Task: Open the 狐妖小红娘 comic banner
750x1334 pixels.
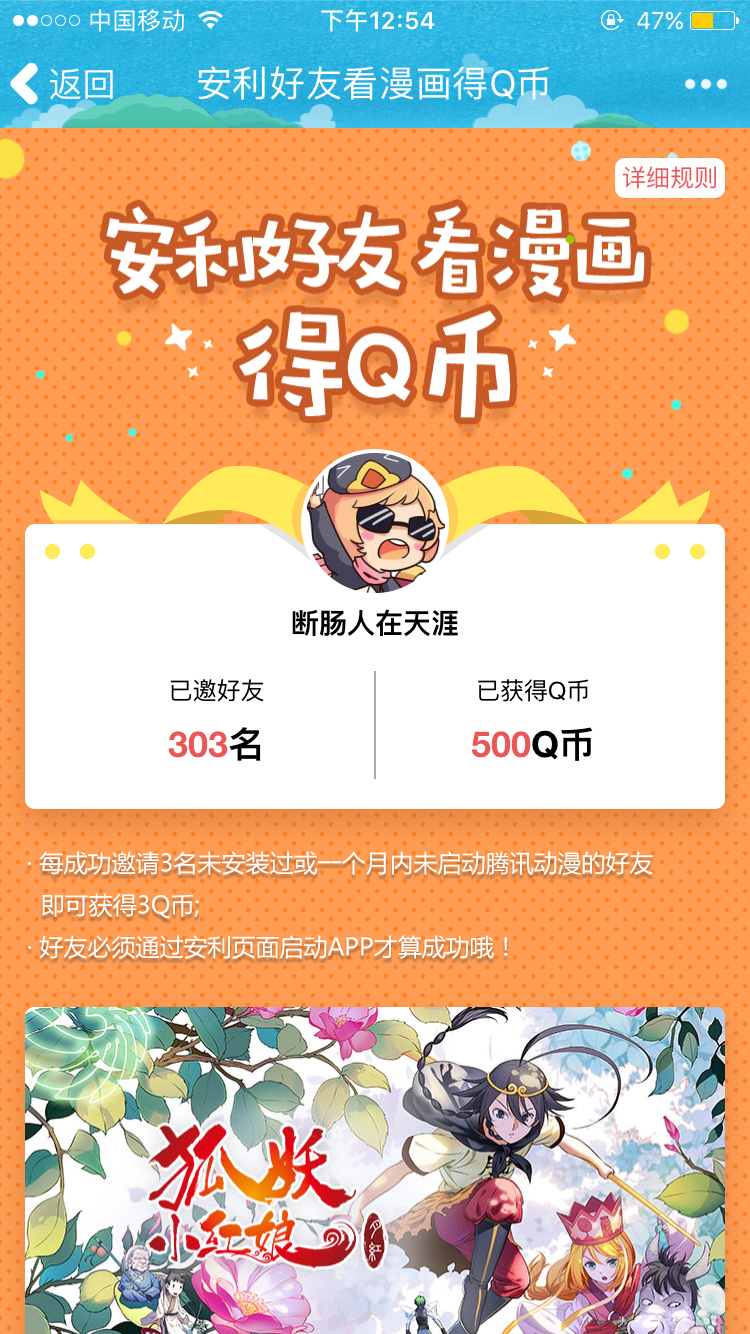Action: tap(375, 1170)
